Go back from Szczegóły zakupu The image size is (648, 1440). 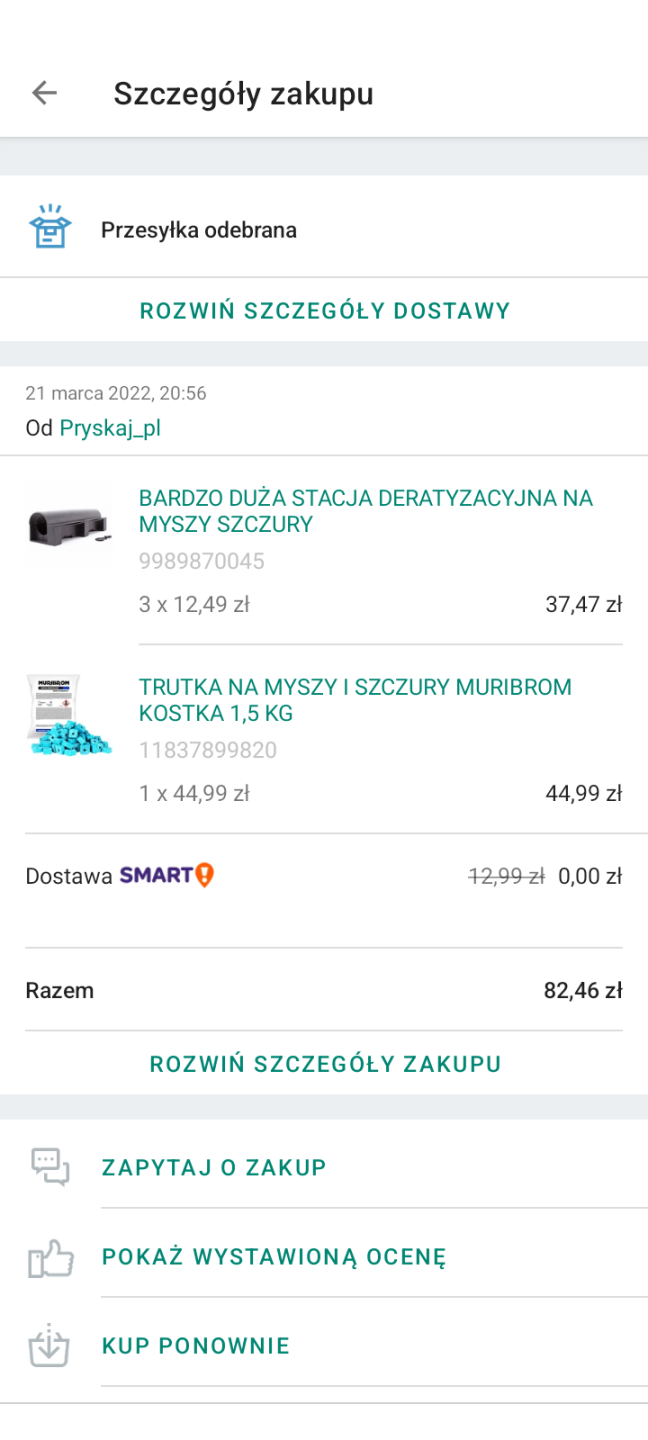44,93
